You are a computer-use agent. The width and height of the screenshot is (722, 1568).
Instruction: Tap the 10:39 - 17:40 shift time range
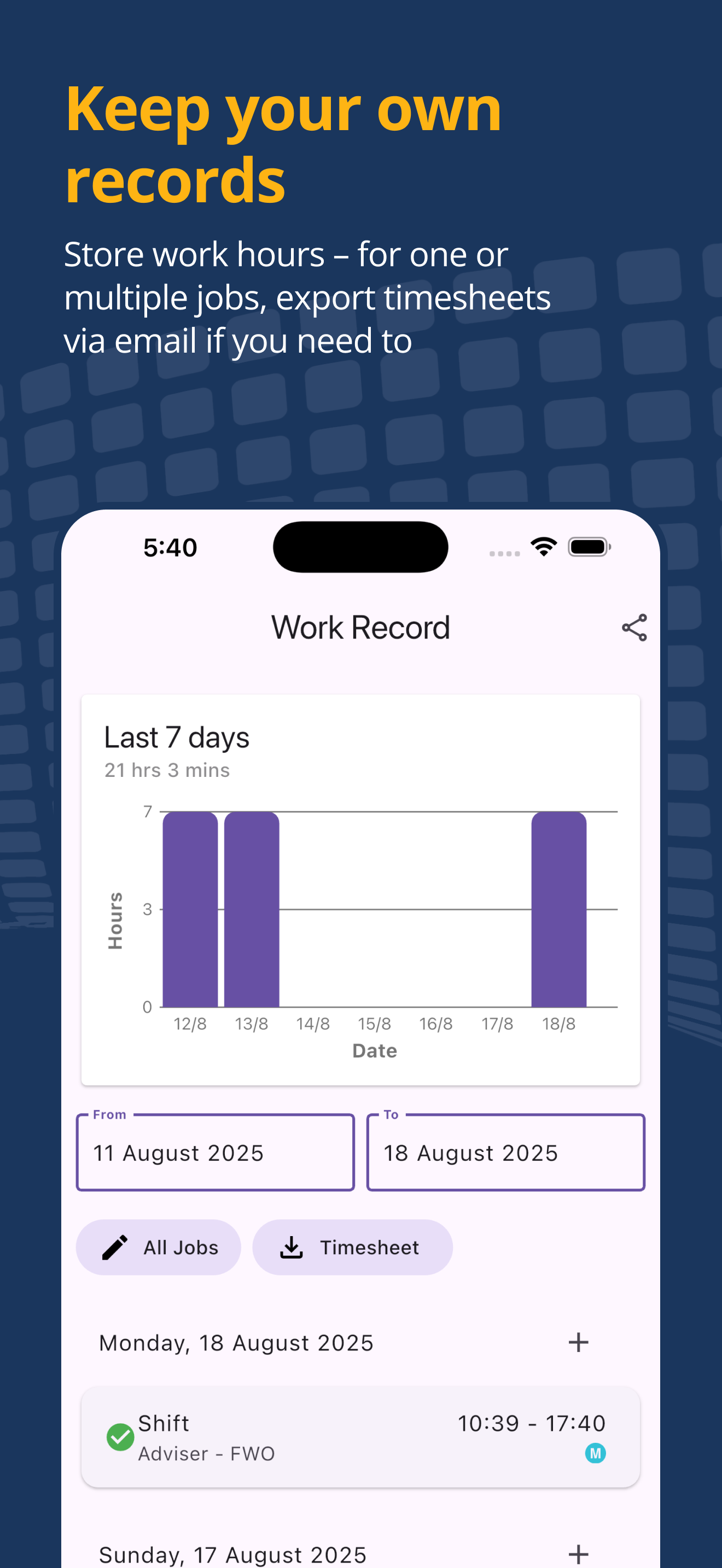[531, 1423]
